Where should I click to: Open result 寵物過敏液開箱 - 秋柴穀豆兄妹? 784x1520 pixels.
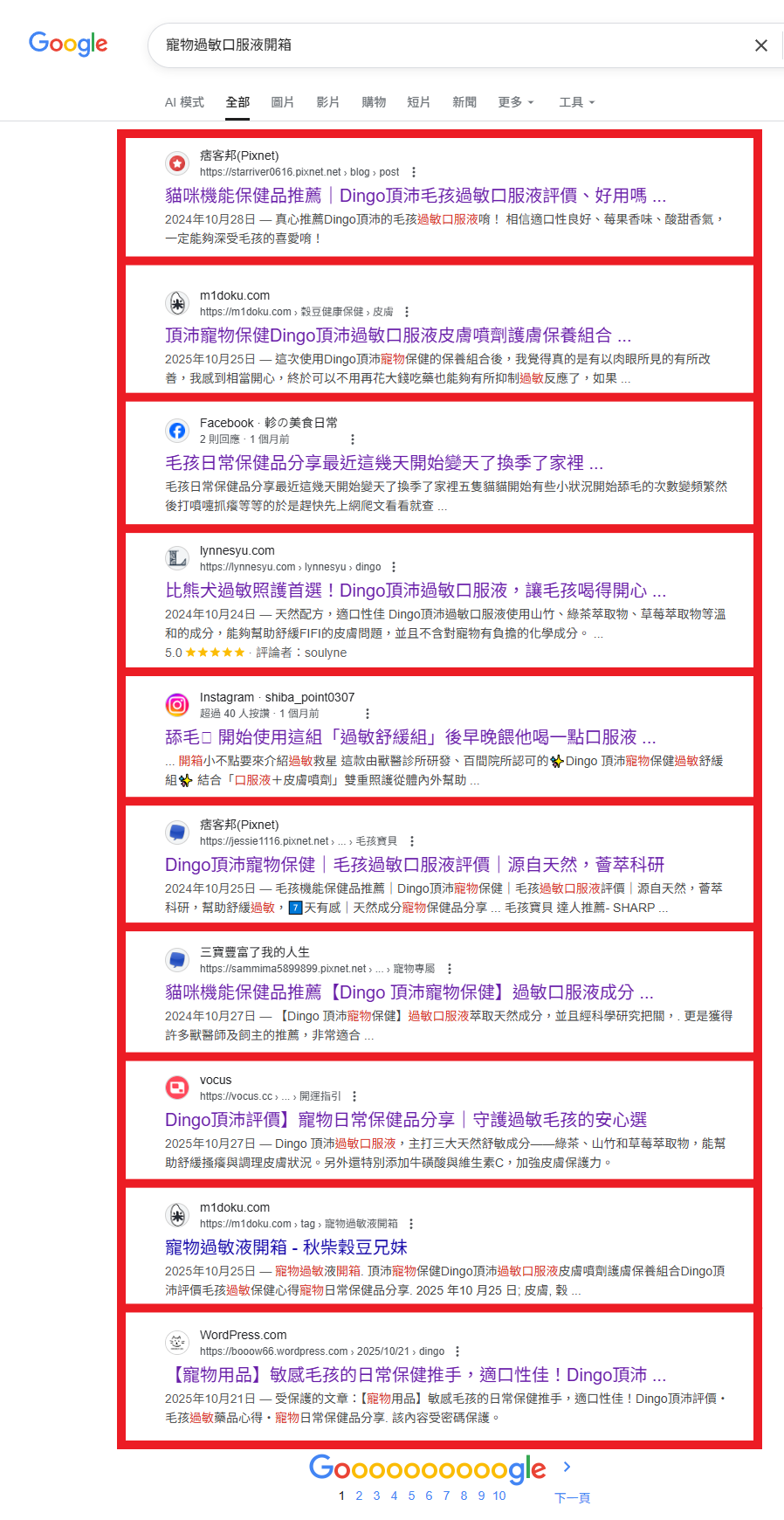click(286, 1247)
